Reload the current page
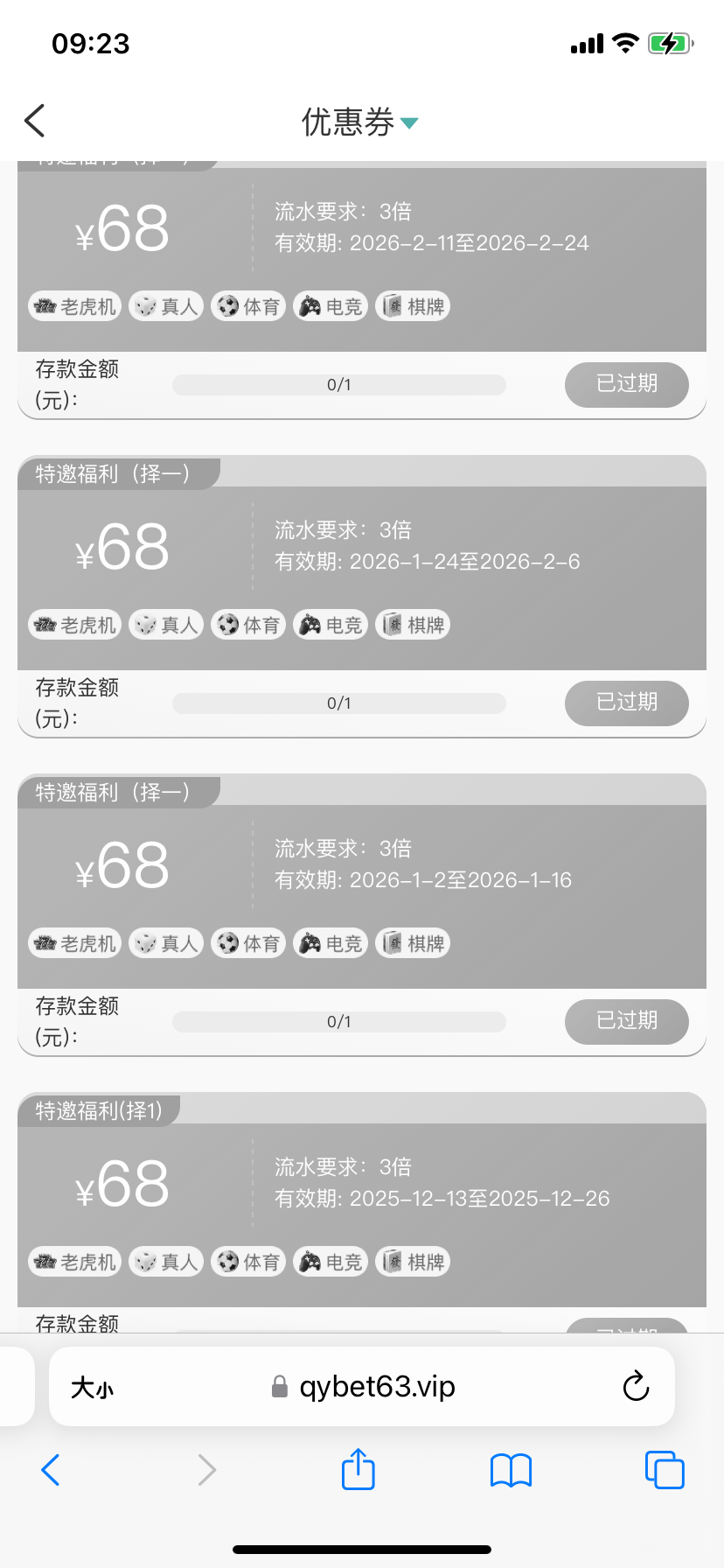 click(x=636, y=1387)
